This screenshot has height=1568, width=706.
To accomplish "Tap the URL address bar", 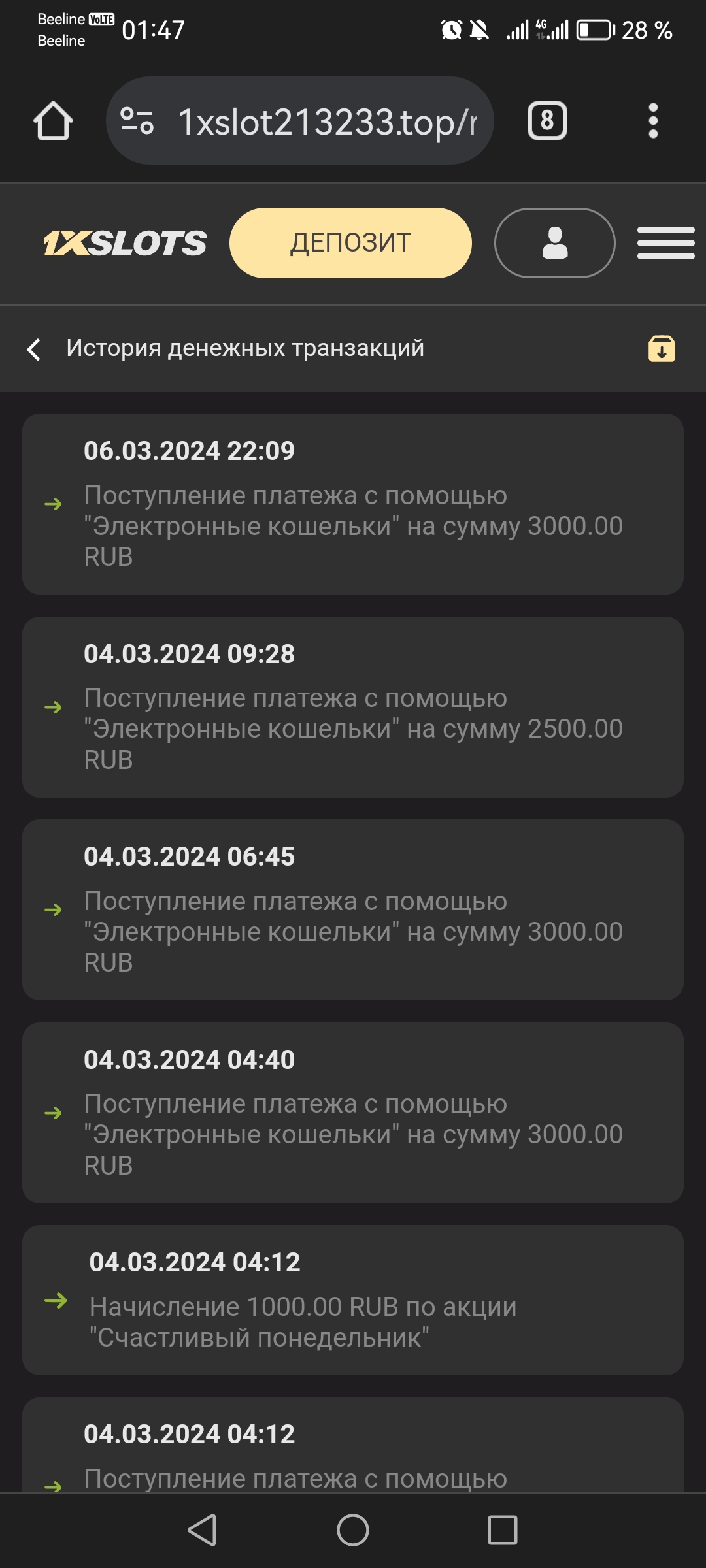I will pos(327,122).
